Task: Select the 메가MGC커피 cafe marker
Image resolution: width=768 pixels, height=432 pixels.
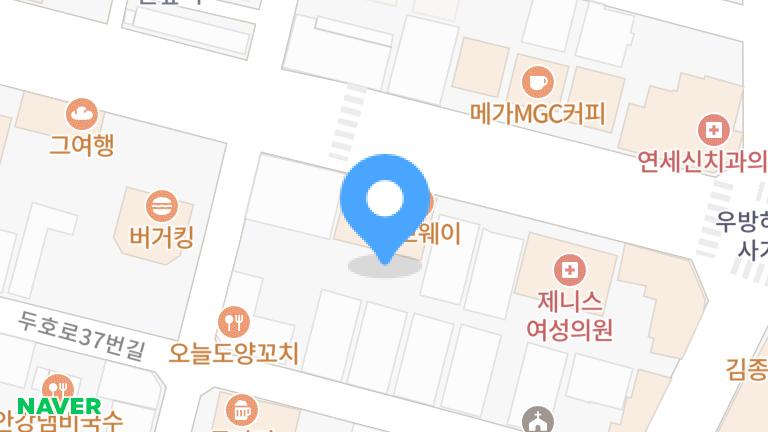Action: click(538, 81)
